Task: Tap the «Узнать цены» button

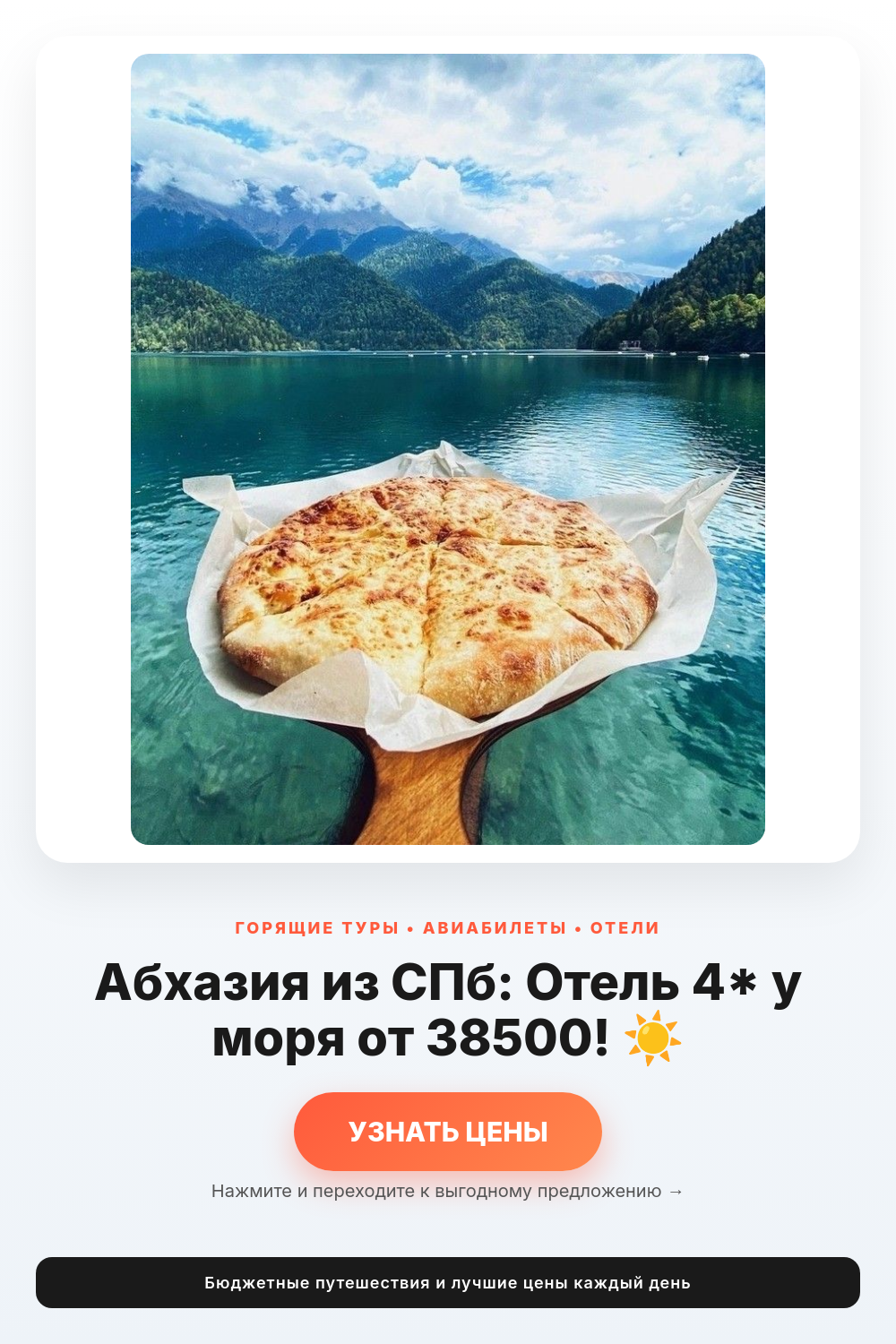Action: tap(448, 1132)
